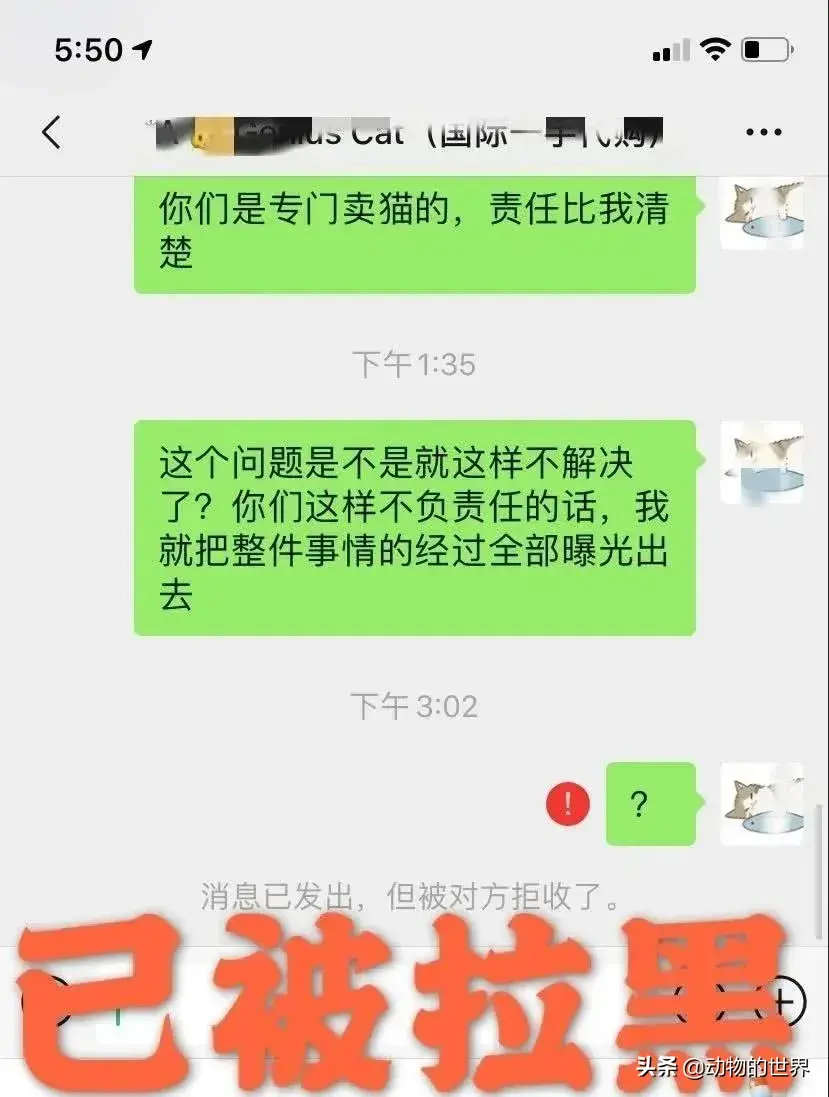Viewport: 829px width, 1097px height.
Task: Go back to the chat list
Action: tap(51, 132)
